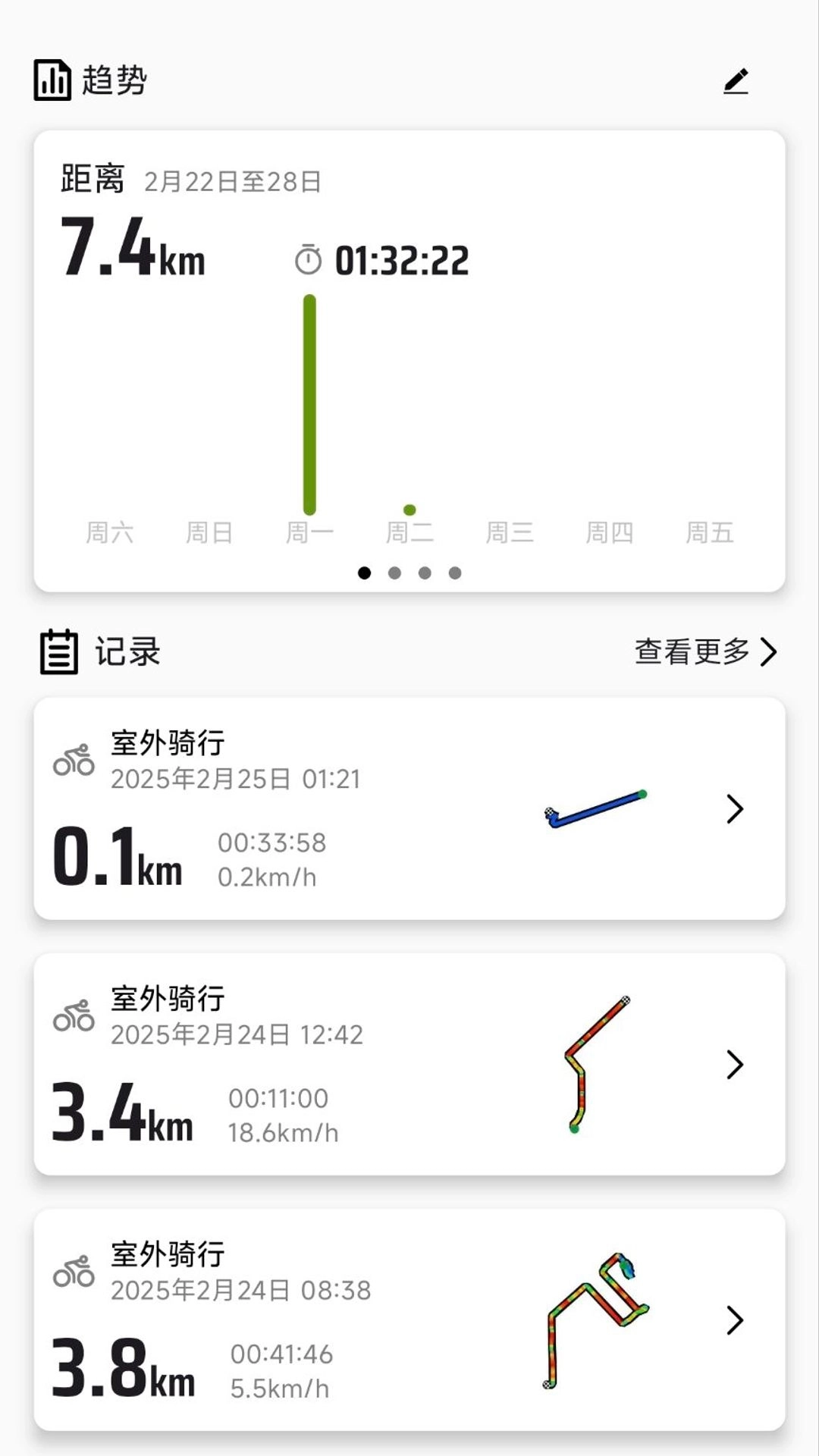
Task: Tap the bicycle icon on the 3.4km ride
Action: click(72, 1016)
